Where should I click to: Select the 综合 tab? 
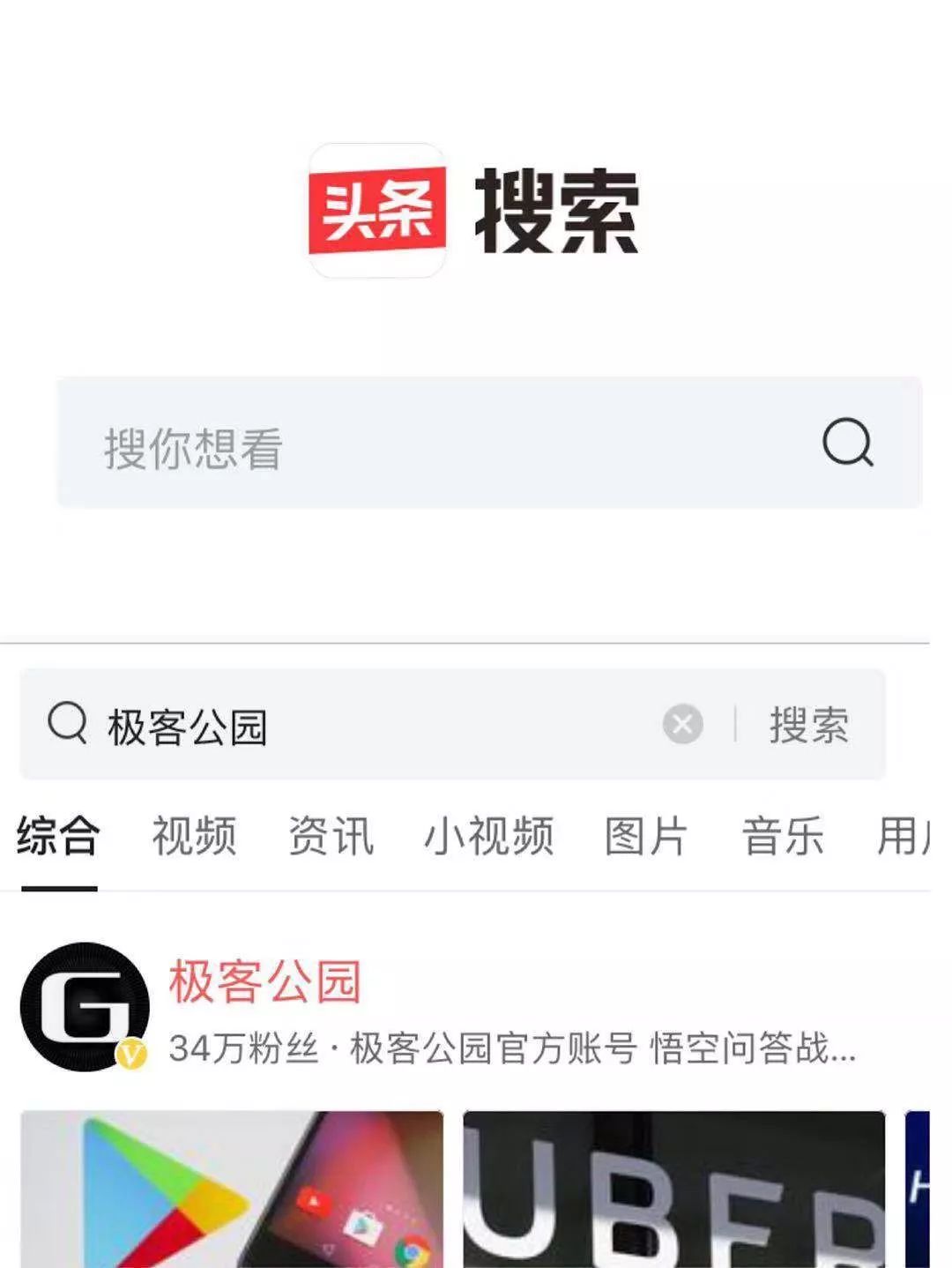pos(58,836)
